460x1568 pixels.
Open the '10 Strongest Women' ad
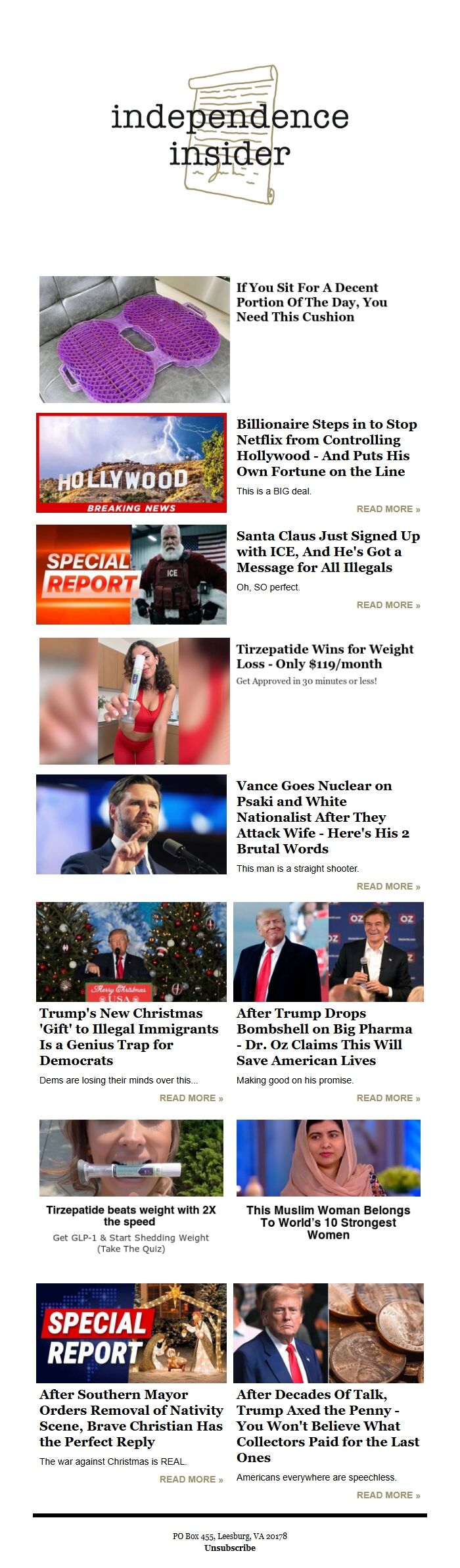tap(328, 1222)
